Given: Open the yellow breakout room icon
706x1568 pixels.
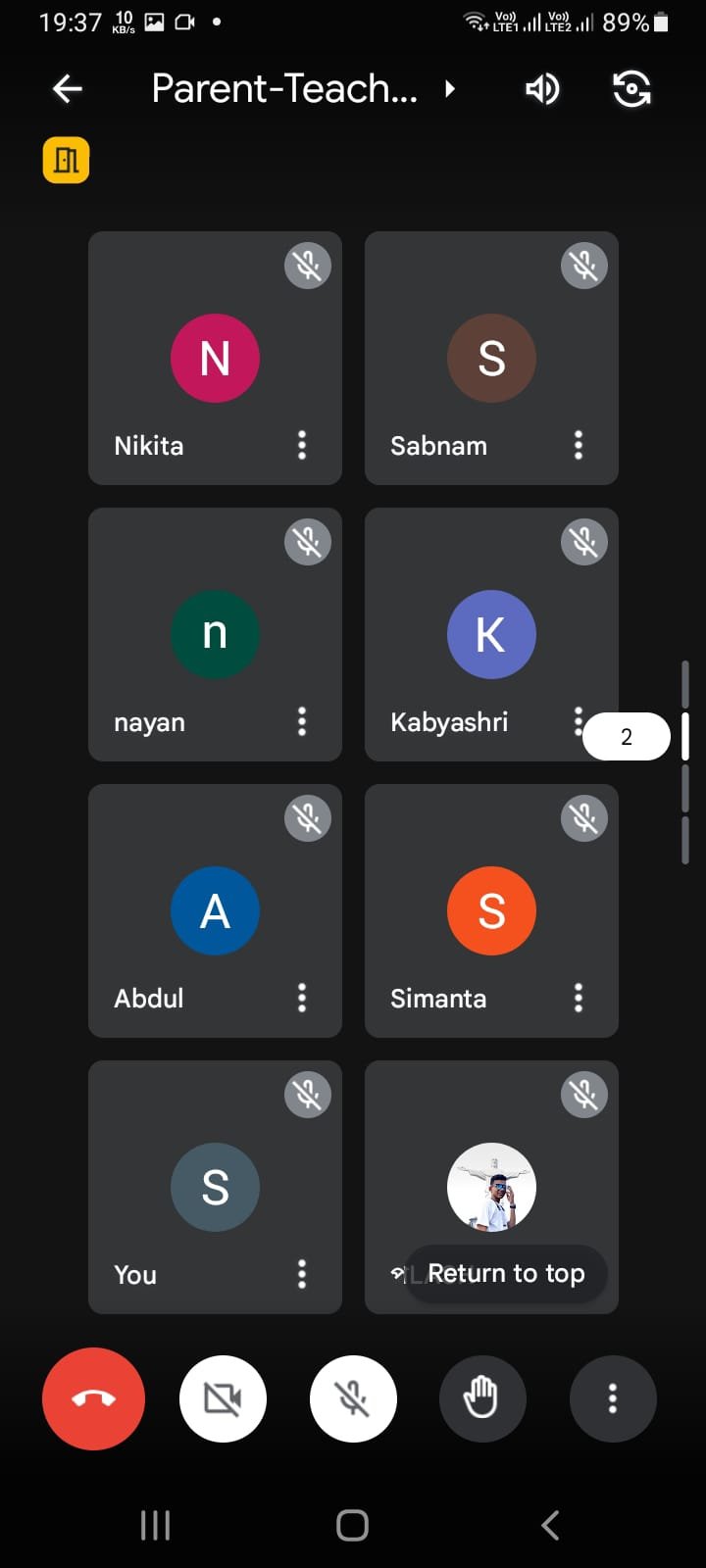Looking at the screenshot, I should click(x=66, y=160).
